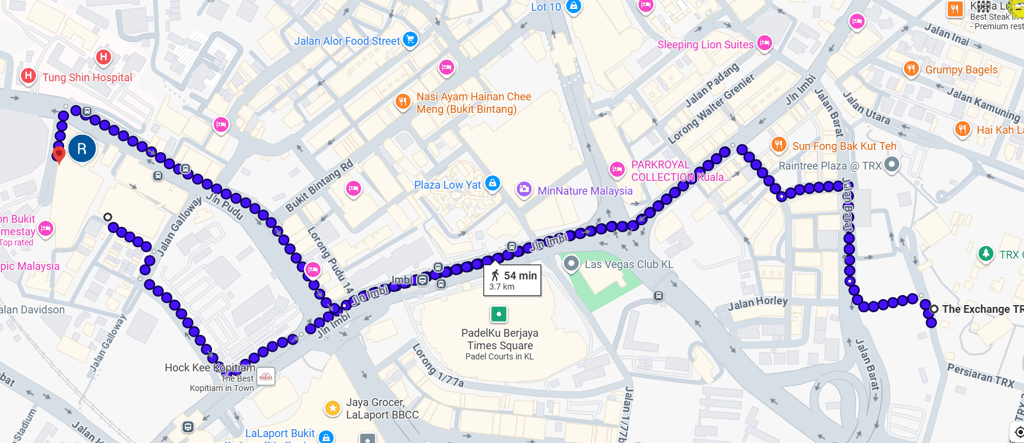Open the Grumpy Bagels restaurant marker
Screen dimensions: 1024x443
coord(911,69)
